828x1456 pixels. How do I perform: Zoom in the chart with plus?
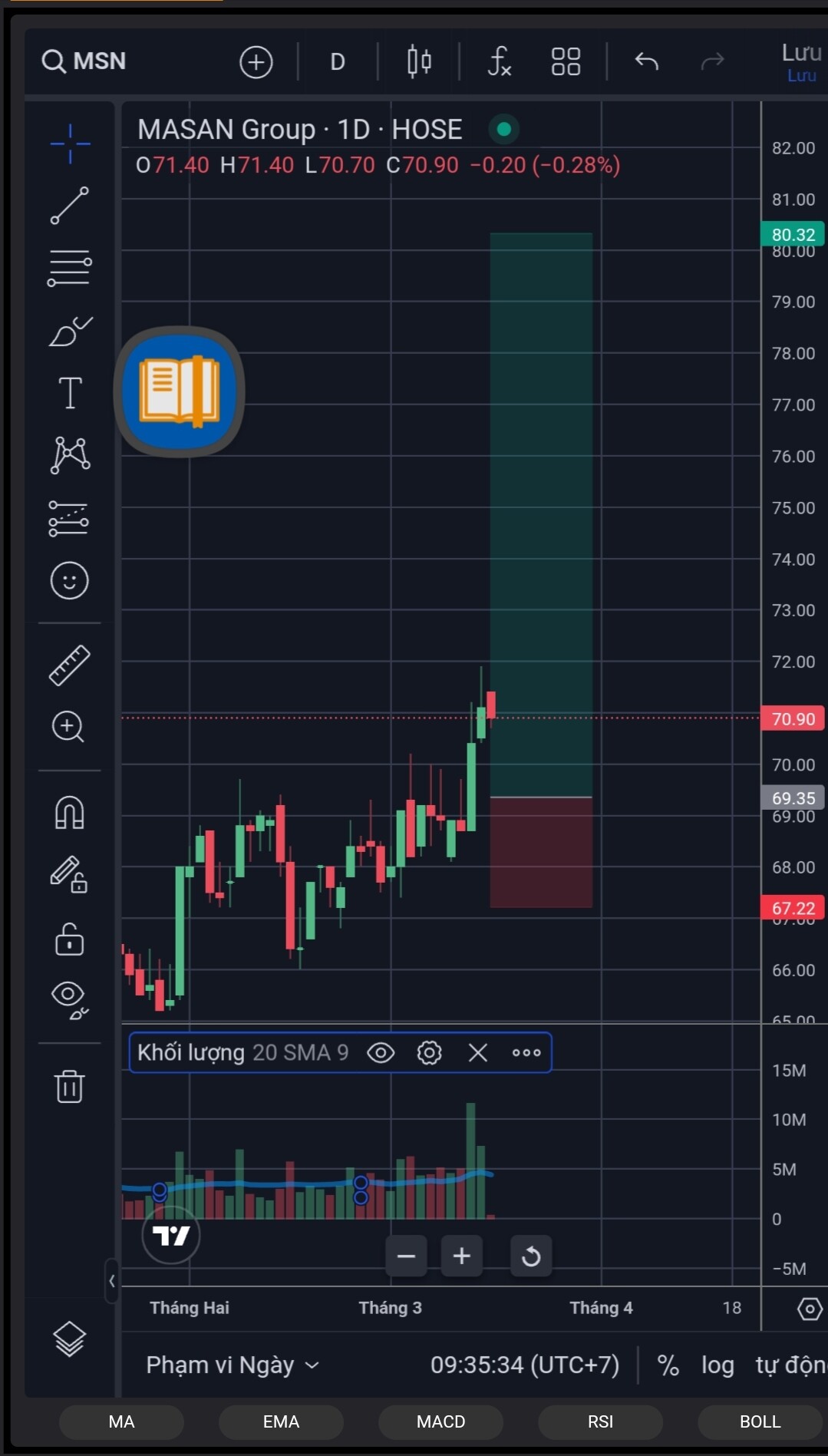pyautogui.click(x=462, y=1256)
